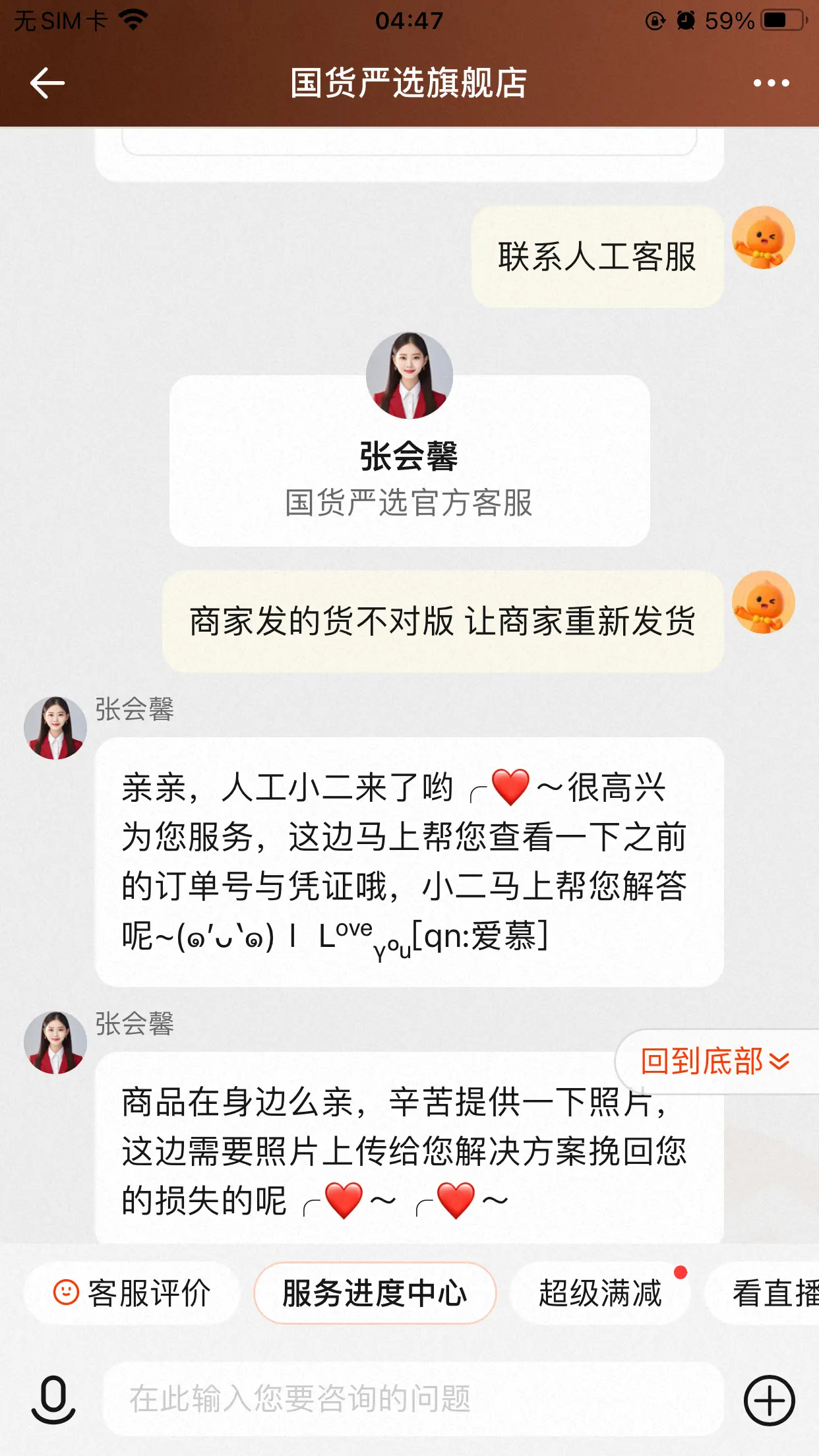Open 客服评价 to rate the service
This screenshot has height=1456, width=819.
click(x=132, y=1293)
